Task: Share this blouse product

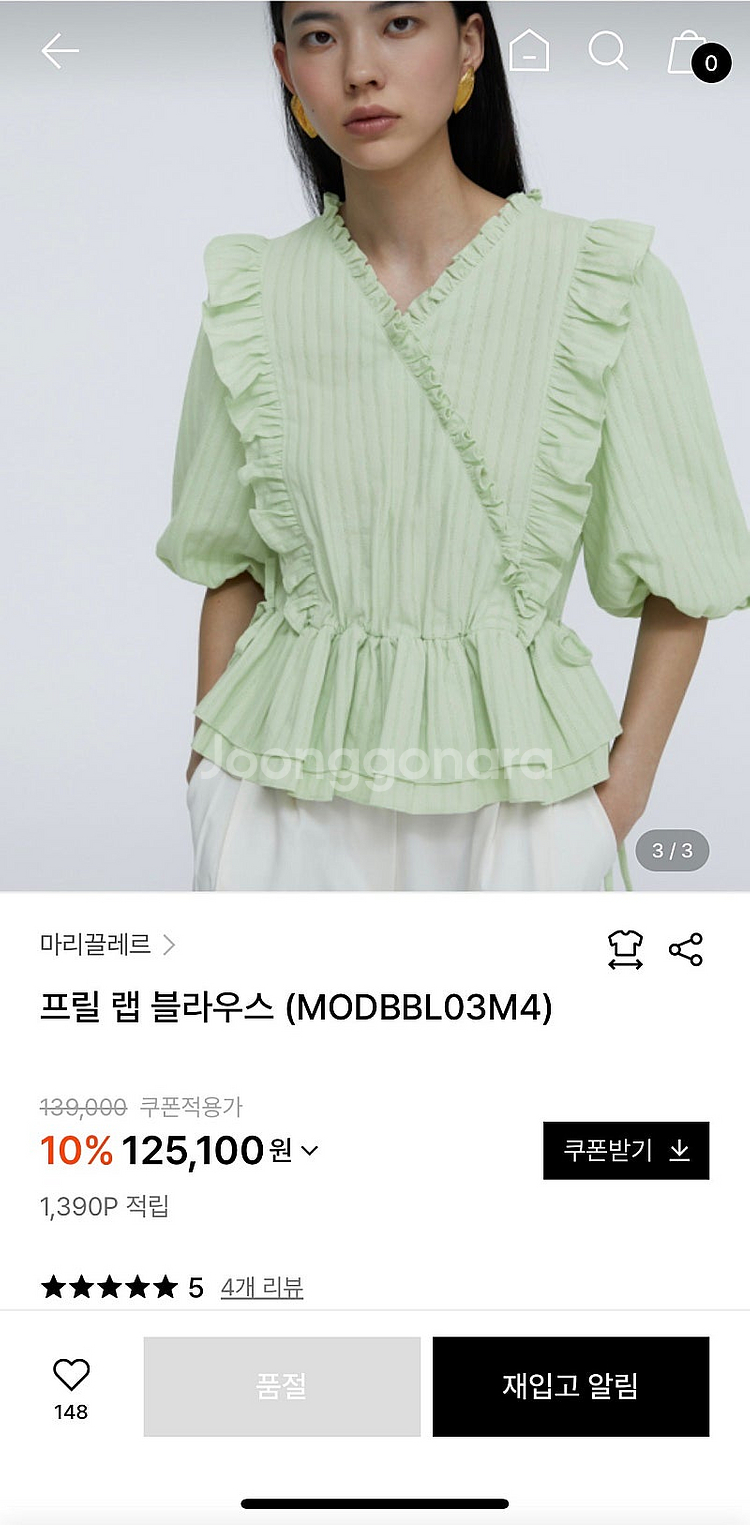Action: coord(686,949)
